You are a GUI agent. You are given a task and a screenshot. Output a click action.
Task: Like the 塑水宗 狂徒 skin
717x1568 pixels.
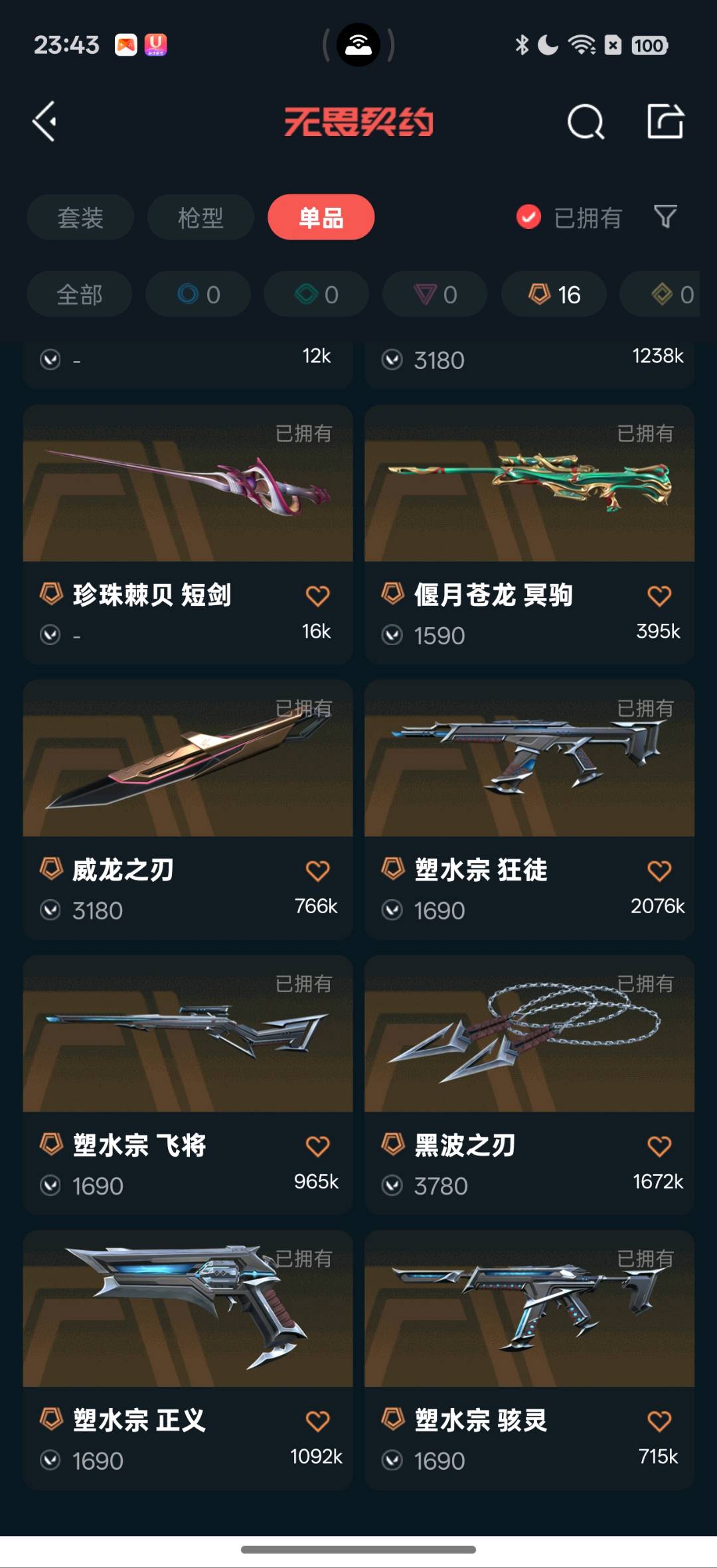[x=659, y=871]
